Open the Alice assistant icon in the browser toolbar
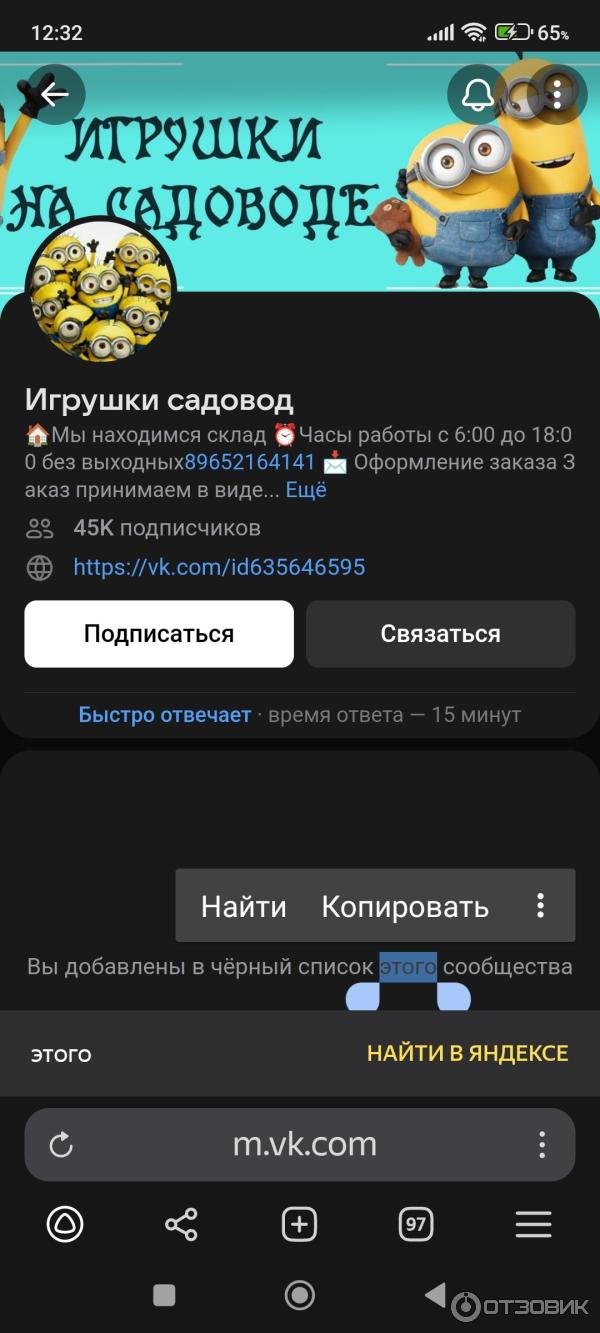The width and height of the screenshot is (600, 1333). pos(65,1224)
